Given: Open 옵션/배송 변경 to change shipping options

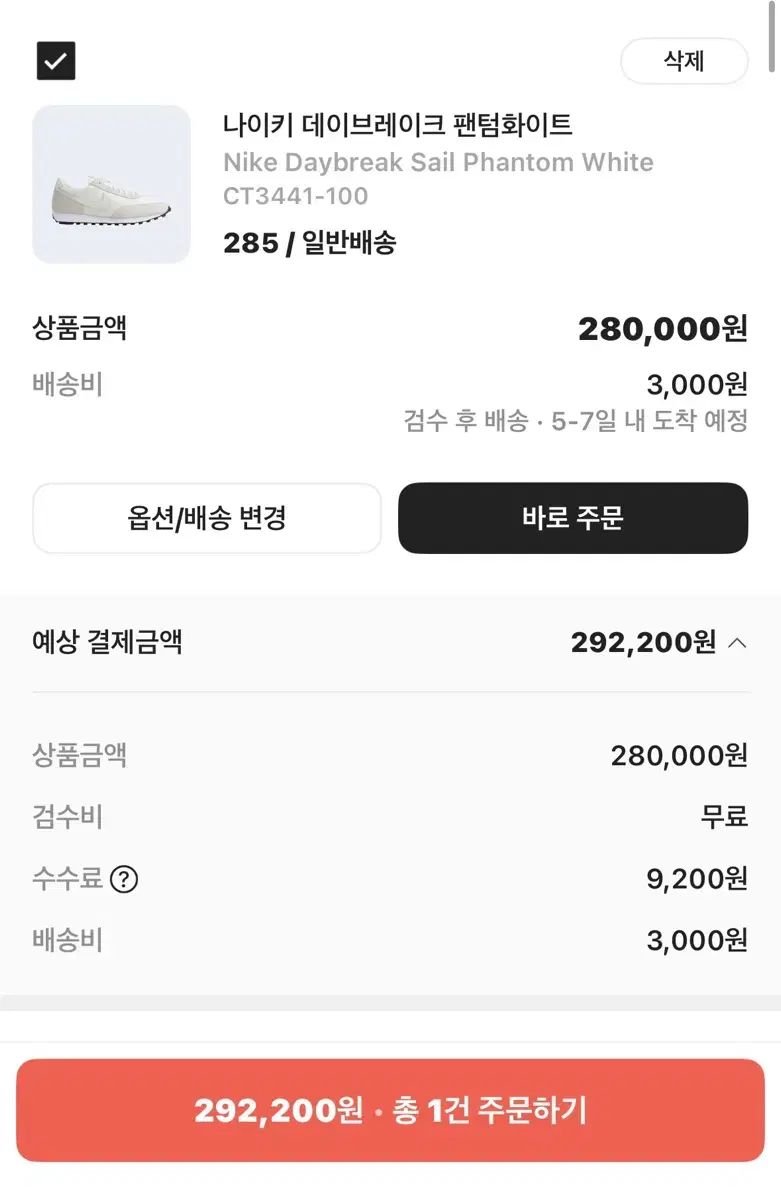Looking at the screenshot, I should 207,518.
